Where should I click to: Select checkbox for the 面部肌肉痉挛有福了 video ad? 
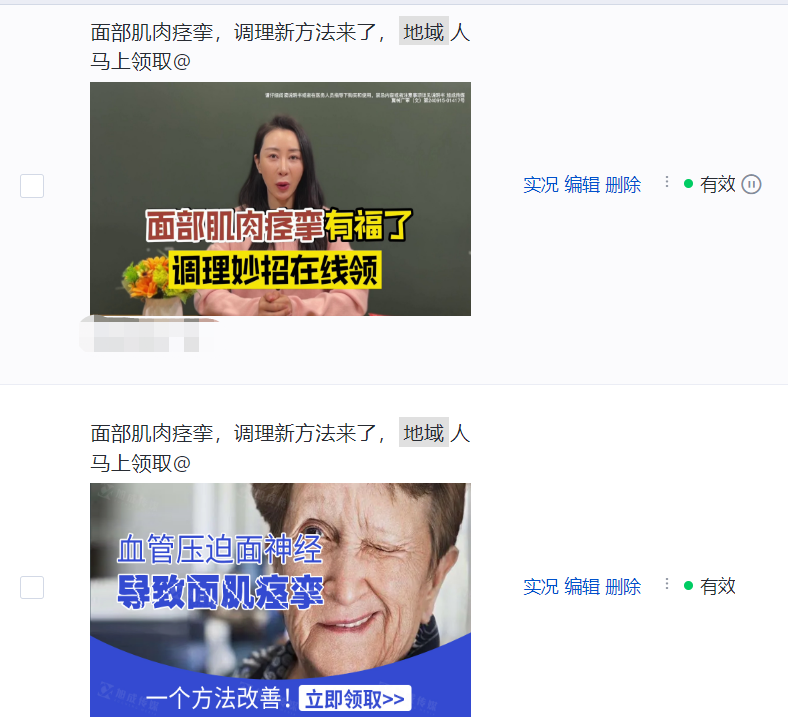(32, 185)
